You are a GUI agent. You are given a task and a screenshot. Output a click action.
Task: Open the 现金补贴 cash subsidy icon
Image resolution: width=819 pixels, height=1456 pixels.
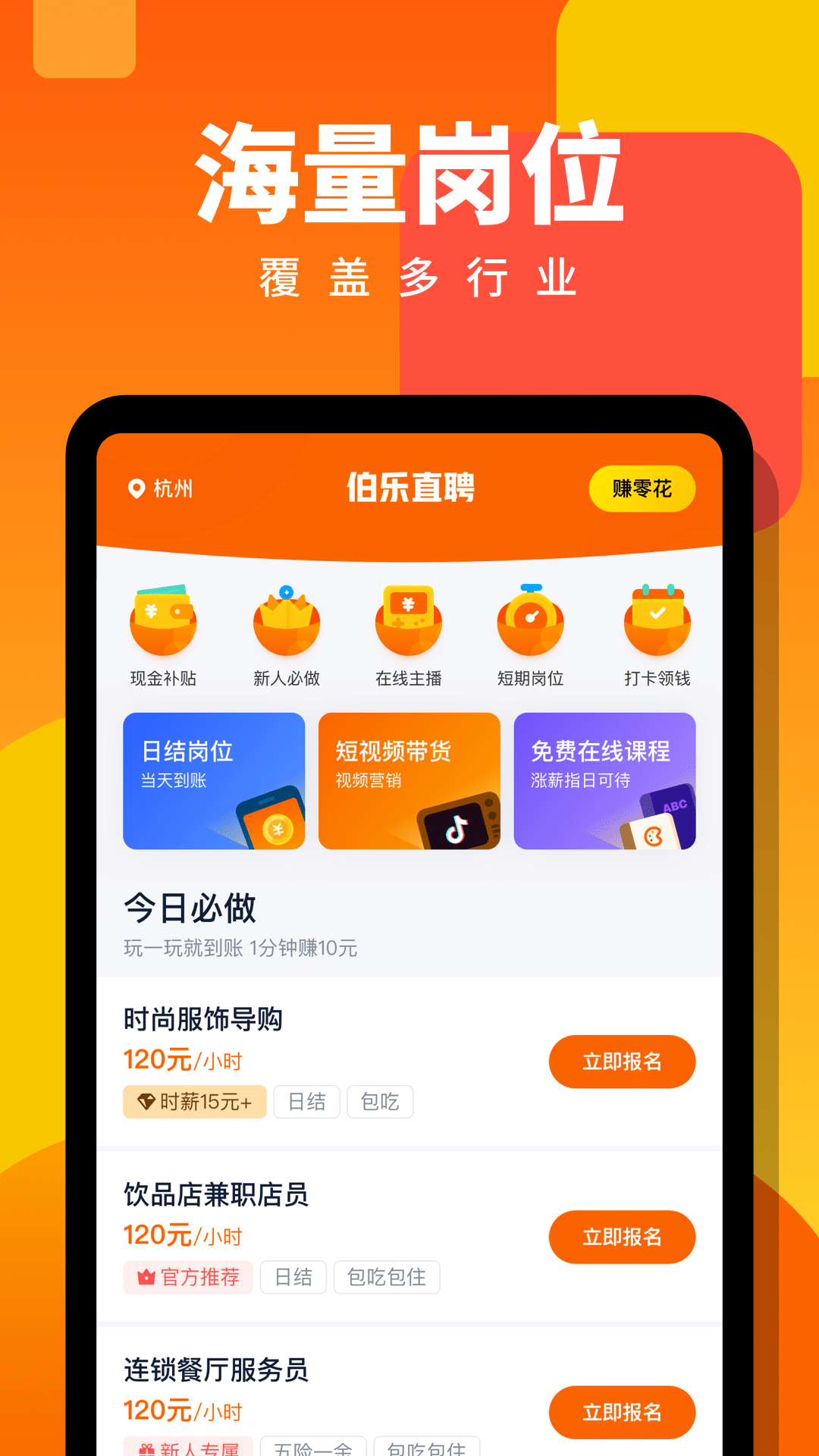(x=165, y=622)
